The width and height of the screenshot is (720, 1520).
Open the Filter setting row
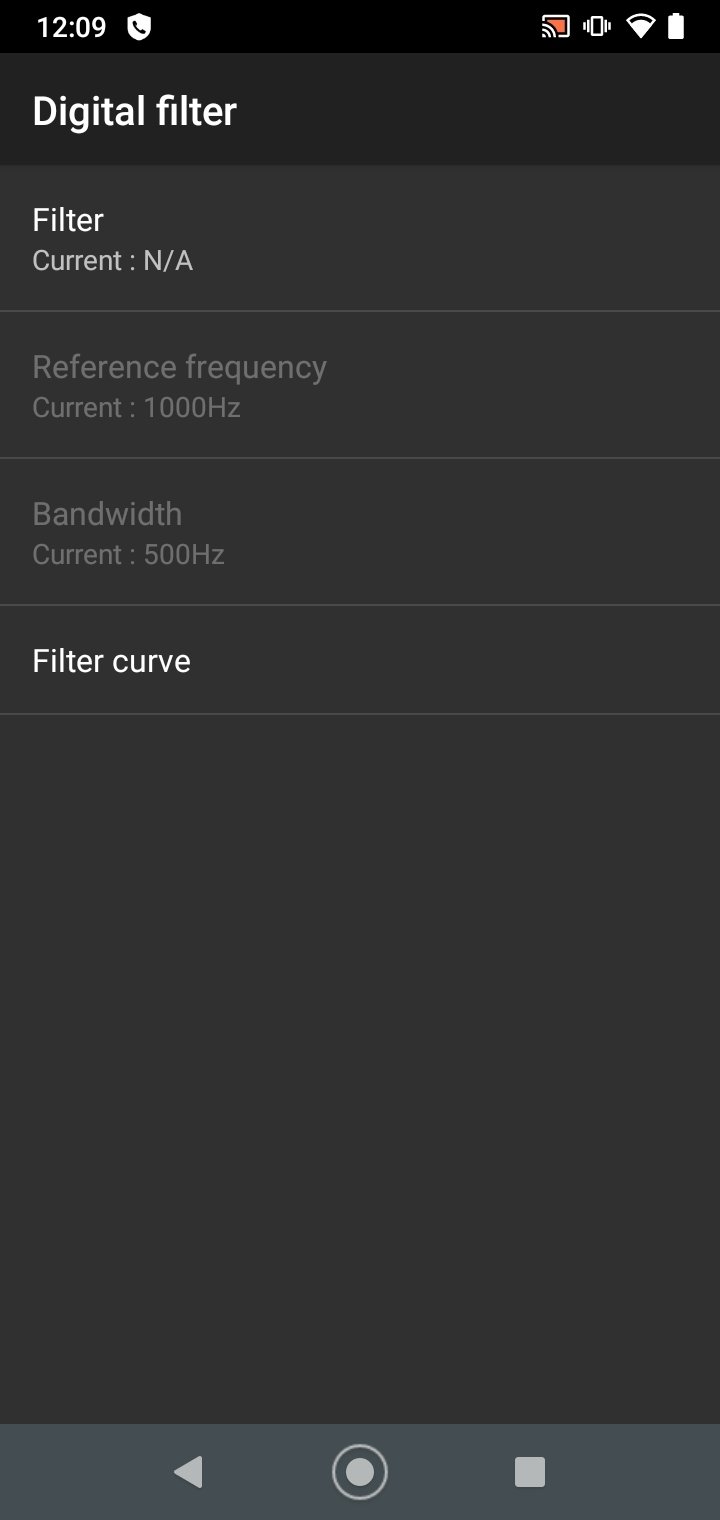click(360, 239)
